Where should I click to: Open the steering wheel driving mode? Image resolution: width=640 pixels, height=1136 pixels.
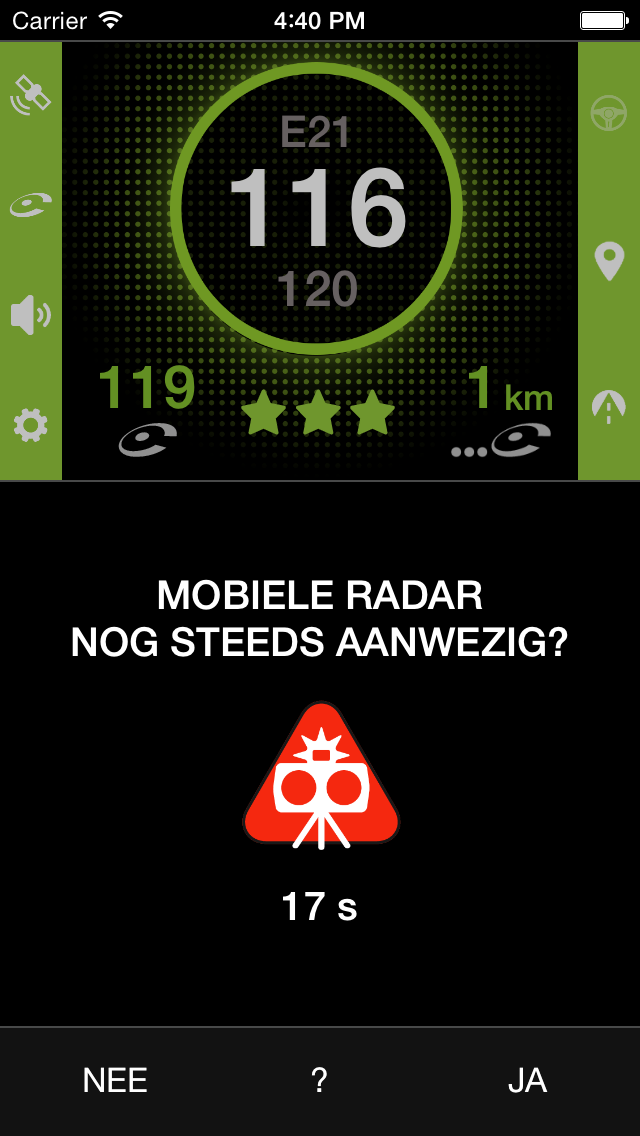609,113
